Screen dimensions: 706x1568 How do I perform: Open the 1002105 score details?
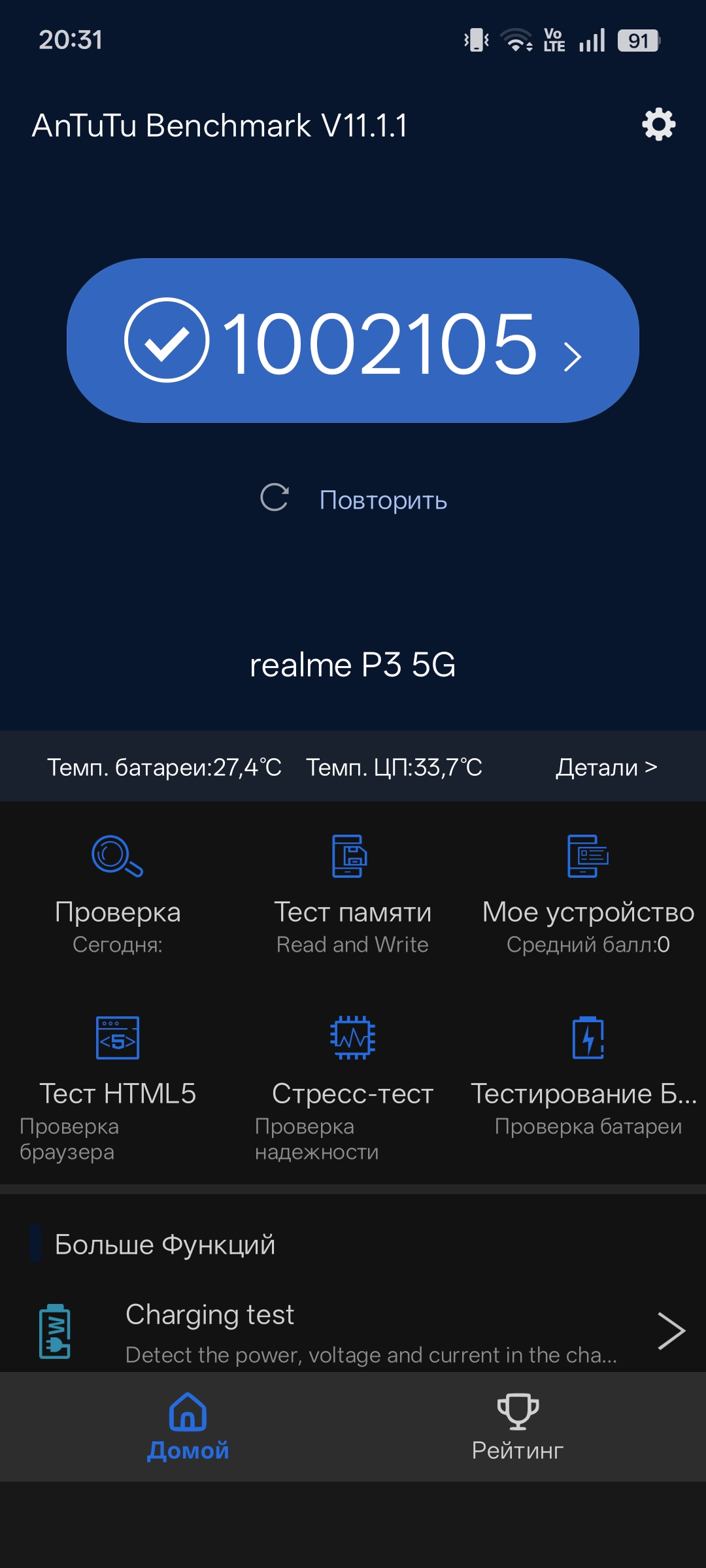(353, 341)
